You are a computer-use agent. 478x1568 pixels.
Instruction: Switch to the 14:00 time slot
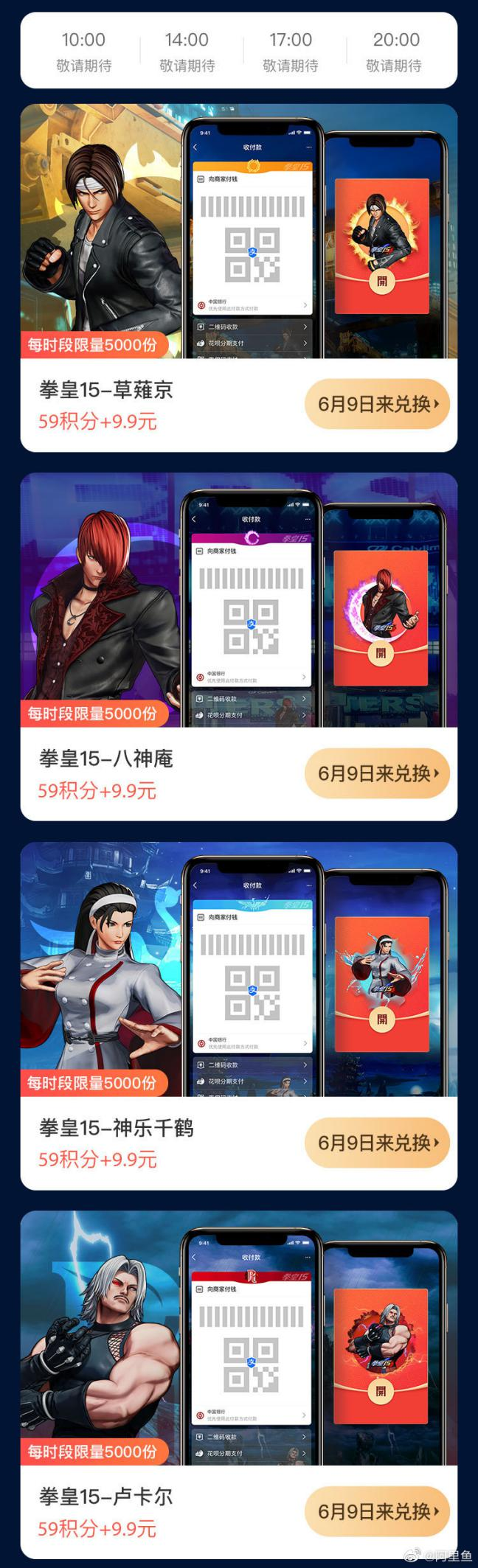point(187,52)
